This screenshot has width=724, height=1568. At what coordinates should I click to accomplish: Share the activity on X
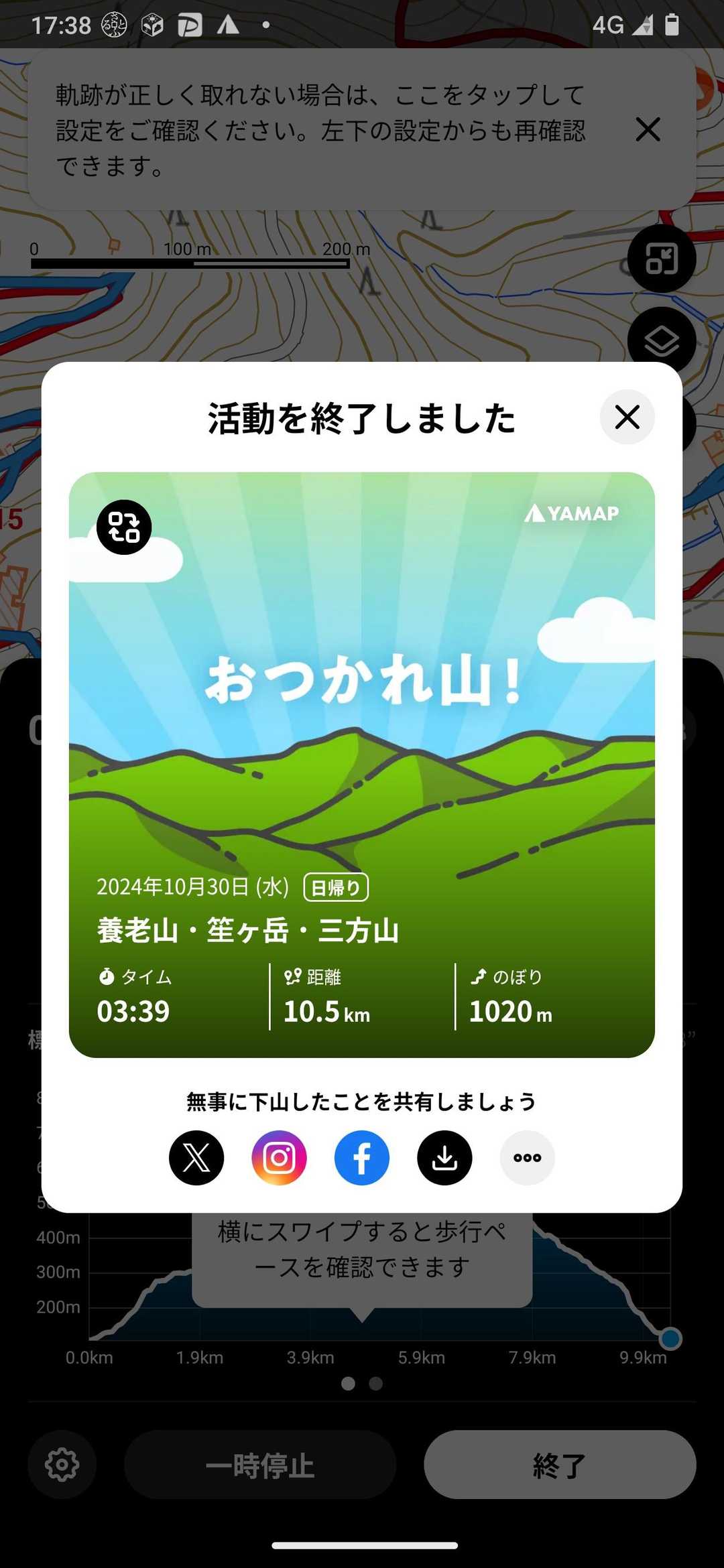coord(196,1158)
